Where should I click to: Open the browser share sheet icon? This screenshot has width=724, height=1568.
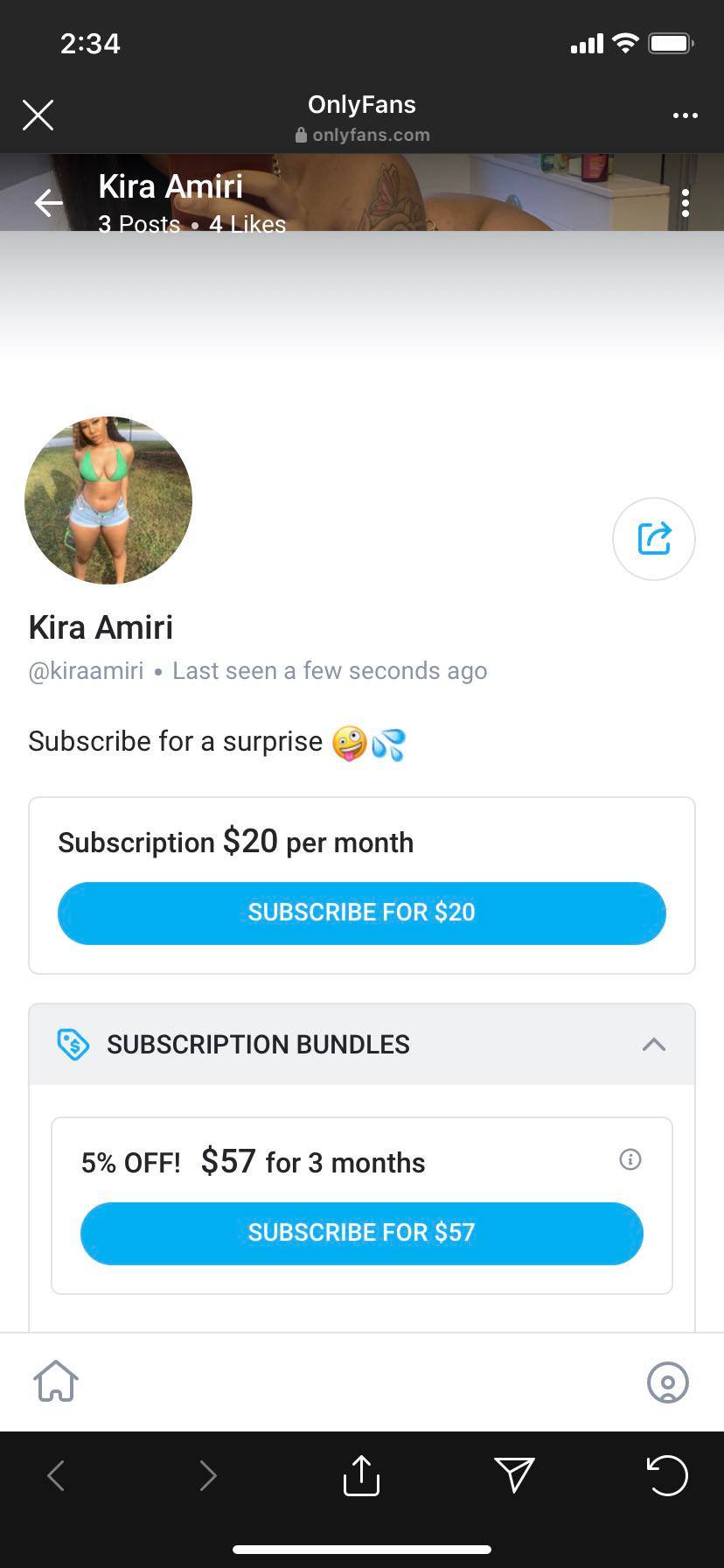coord(361,1475)
